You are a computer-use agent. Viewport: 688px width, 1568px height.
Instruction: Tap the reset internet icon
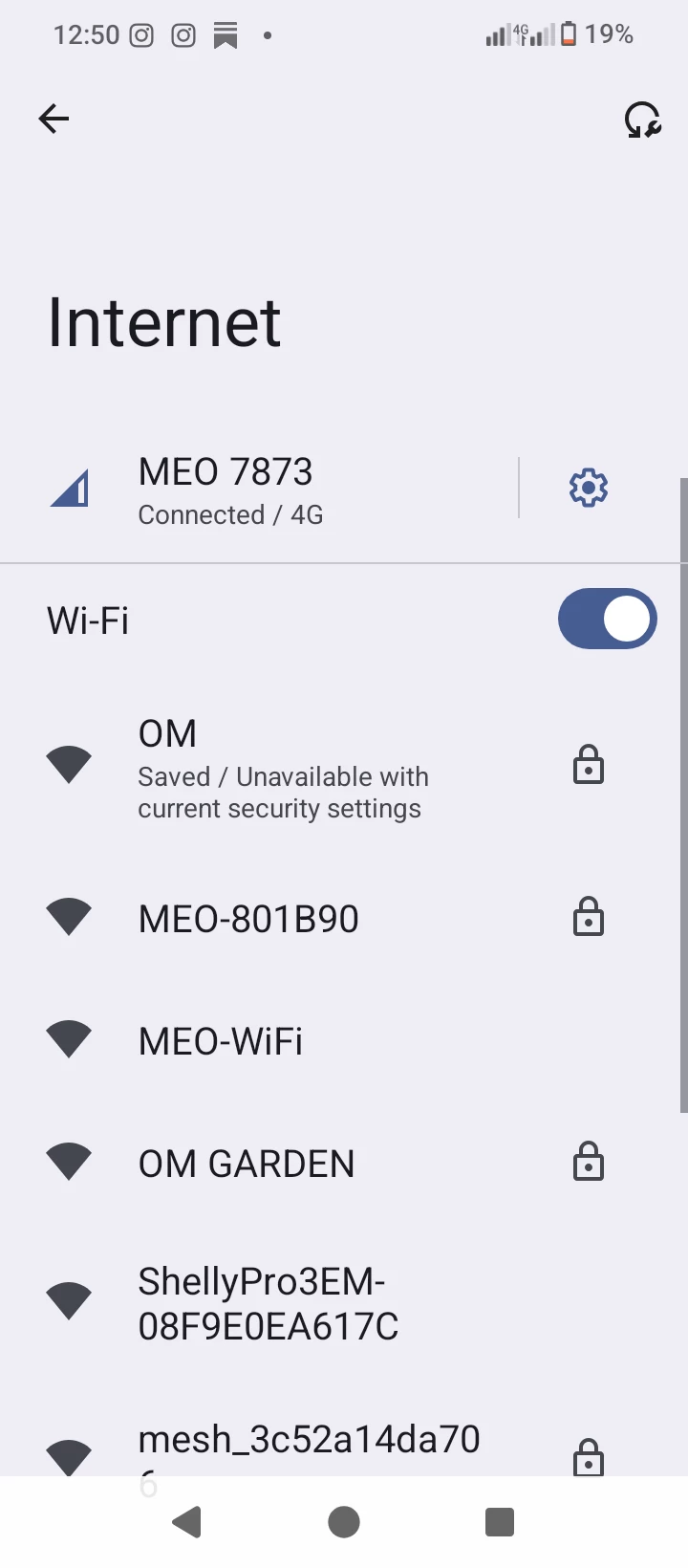point(642,120)
